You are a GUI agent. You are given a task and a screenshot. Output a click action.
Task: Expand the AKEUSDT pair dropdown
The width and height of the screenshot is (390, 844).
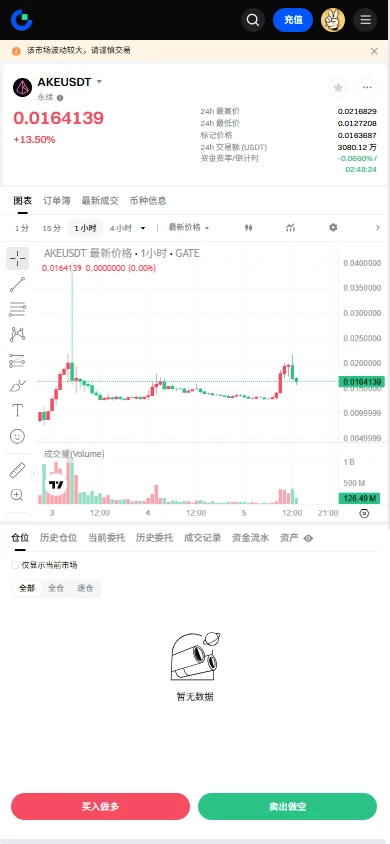99,82
